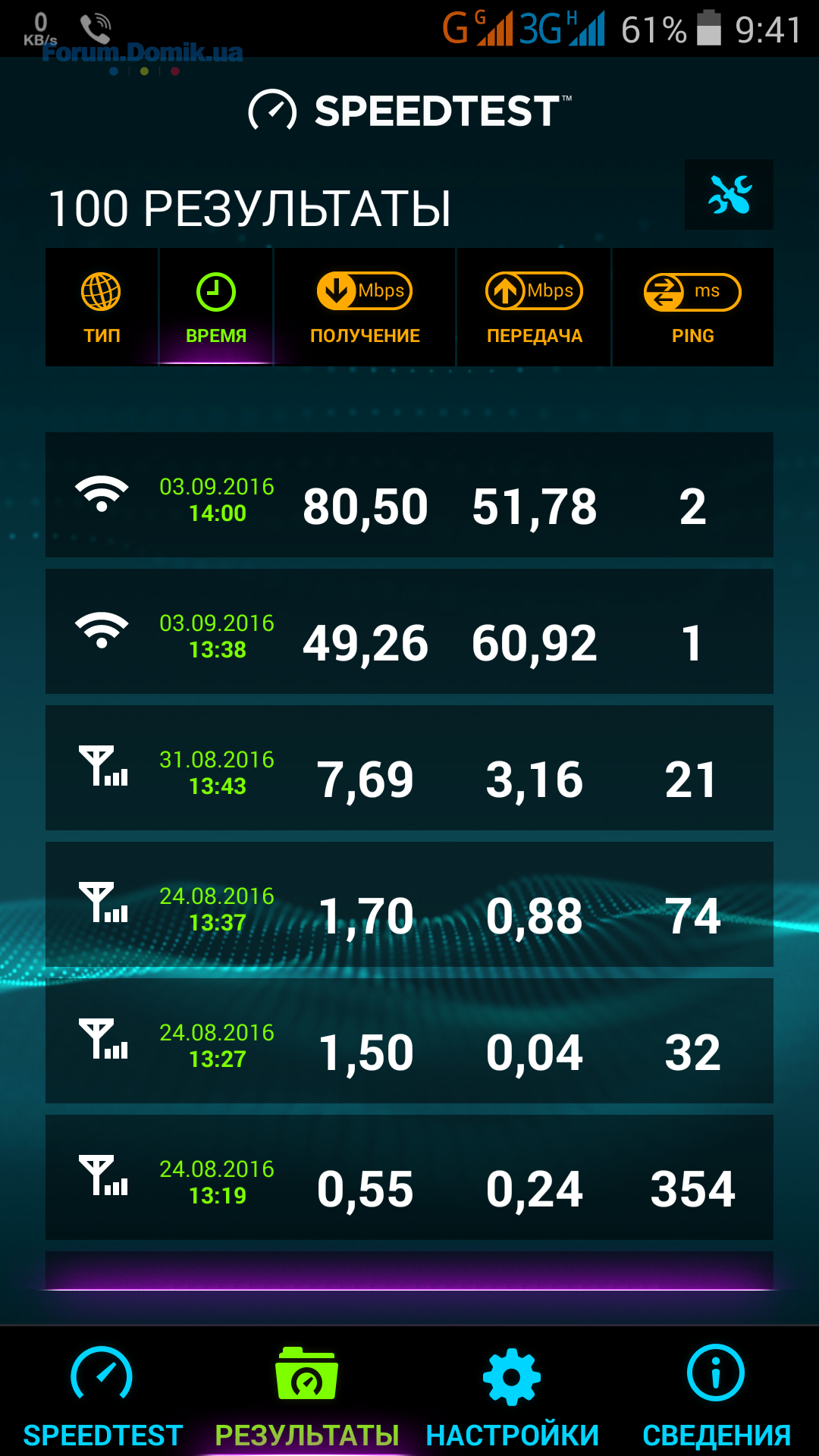Switch to the SPEEDTEST tab
The width and height of the screenshot is (819, 1456).
point(102,1395)
